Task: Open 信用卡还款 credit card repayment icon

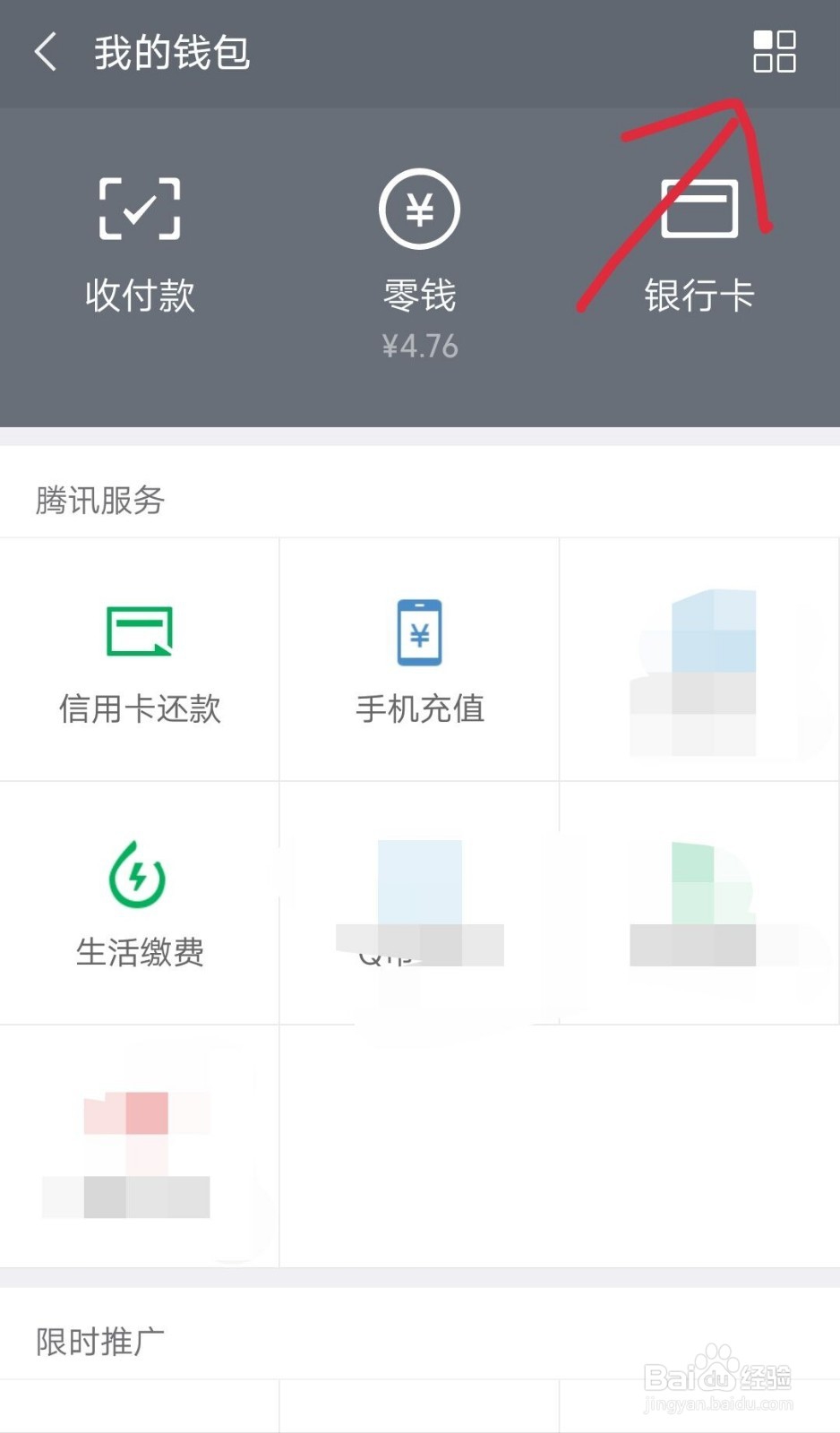Action: [139, 631]
